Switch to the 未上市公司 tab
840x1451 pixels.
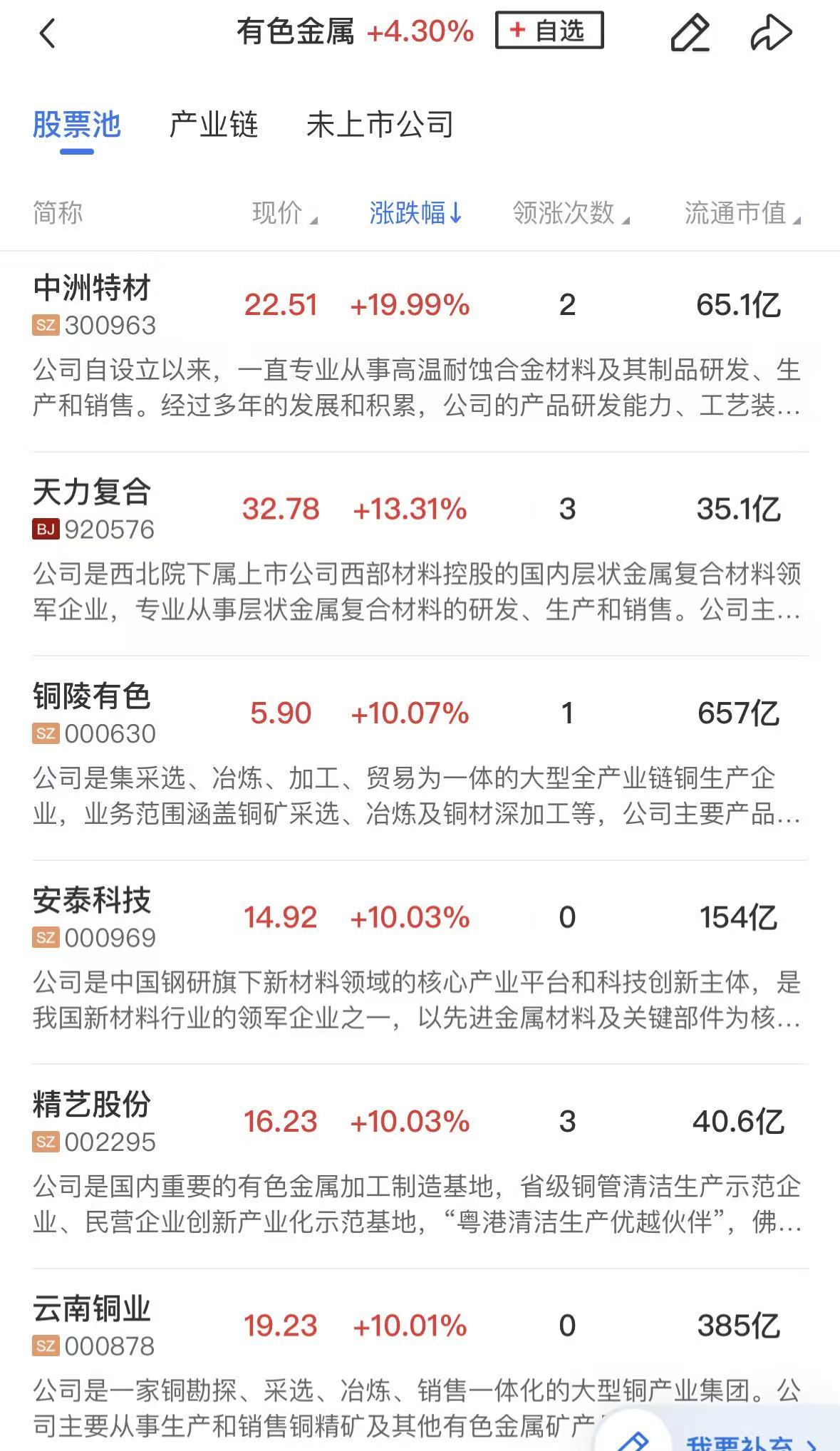380,125
